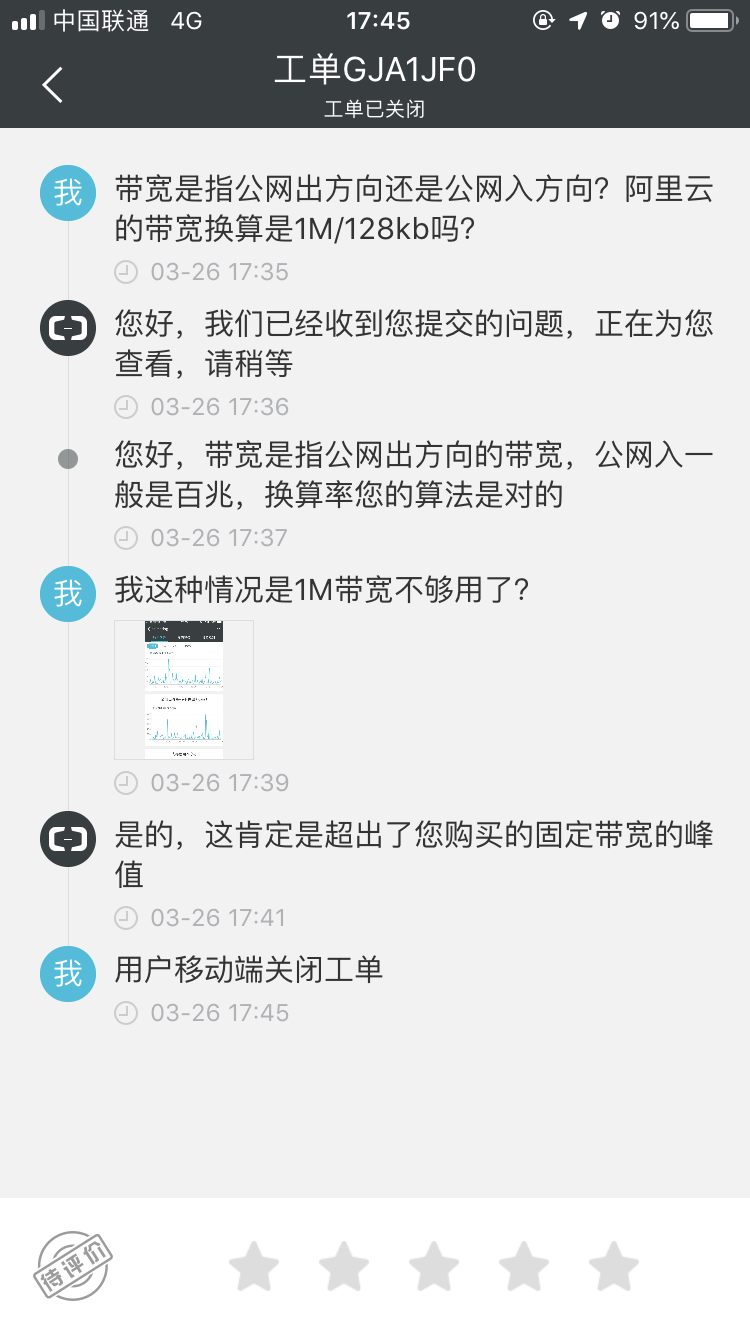Open the attached bandwidth chart screenshot
Screen dimensions: 750x1334
(x=184, y=690)
